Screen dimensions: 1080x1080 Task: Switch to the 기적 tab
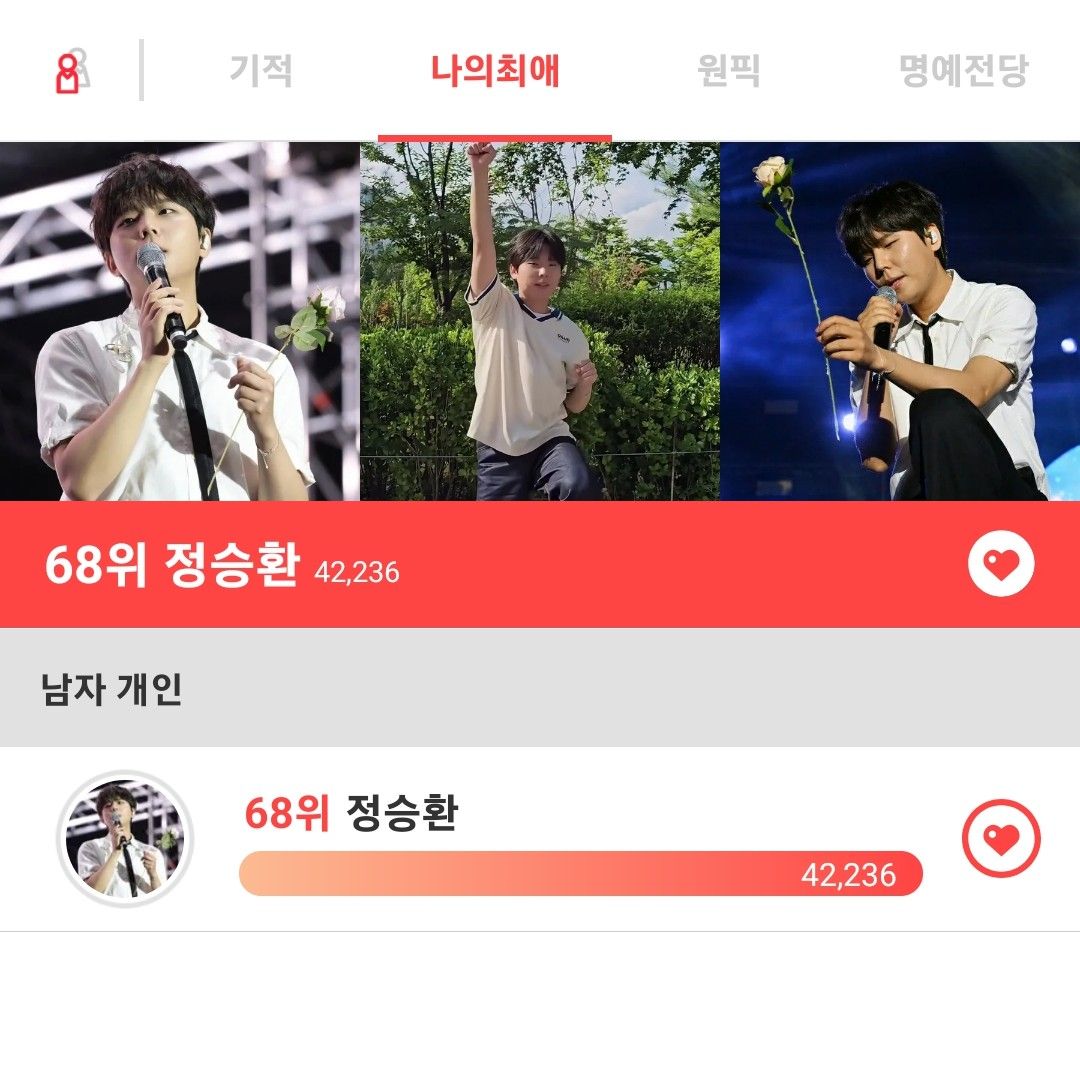coord(261,71)
